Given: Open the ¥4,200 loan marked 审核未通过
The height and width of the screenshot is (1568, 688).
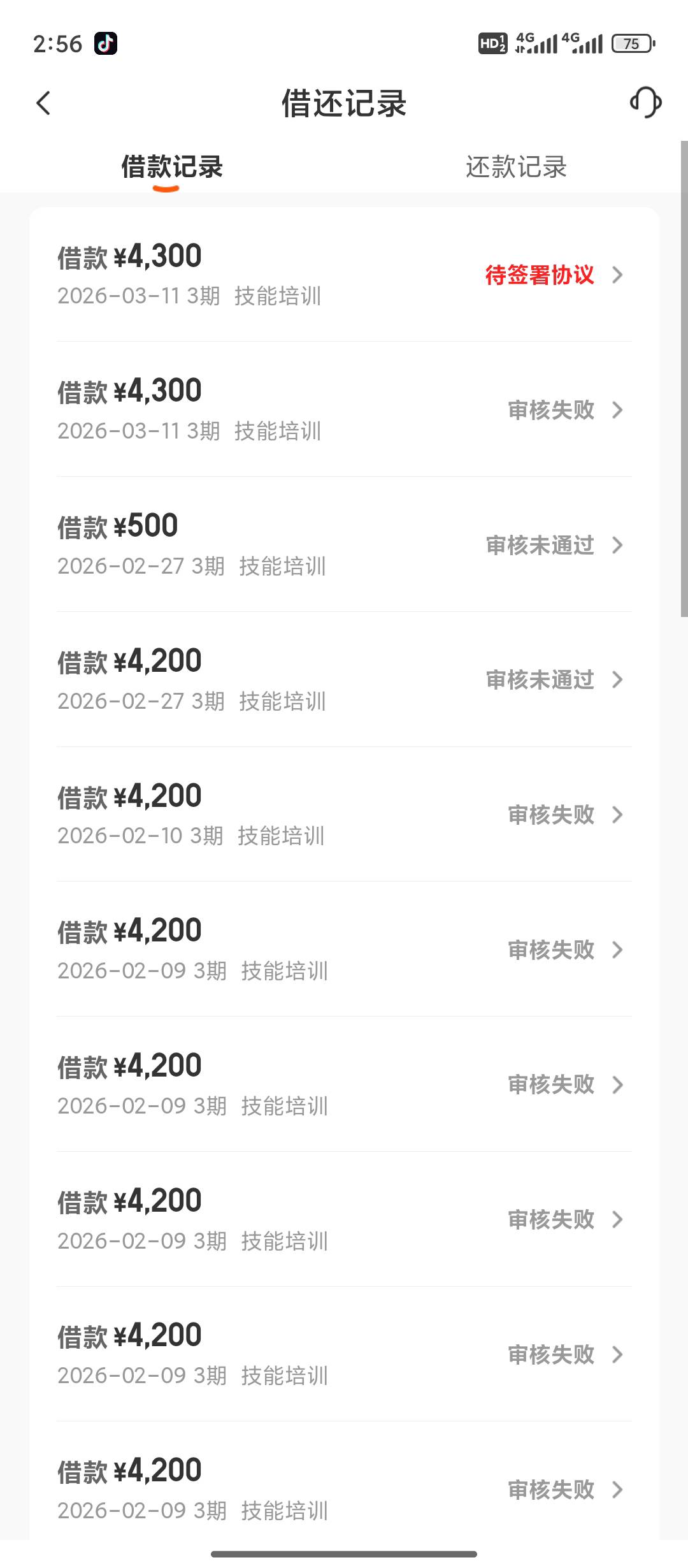Looking at the screenshot, I should (344, 680).
